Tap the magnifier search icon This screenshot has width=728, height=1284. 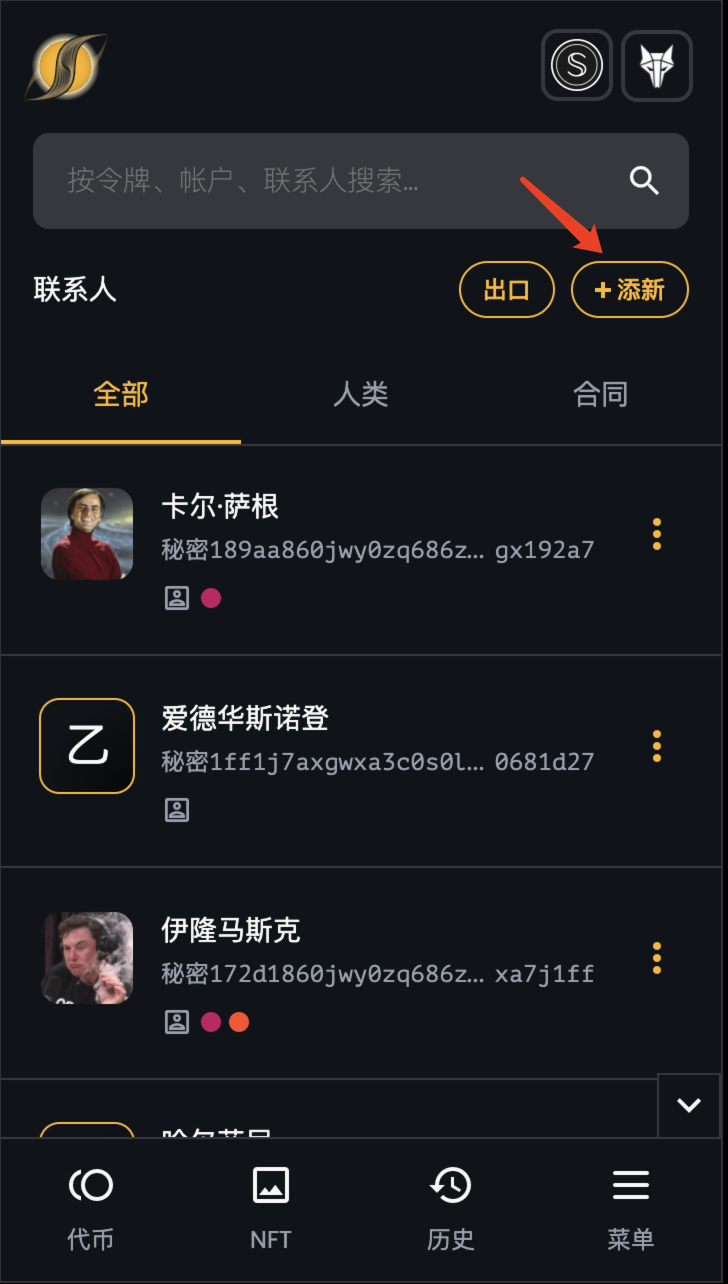tap(644, 181)
